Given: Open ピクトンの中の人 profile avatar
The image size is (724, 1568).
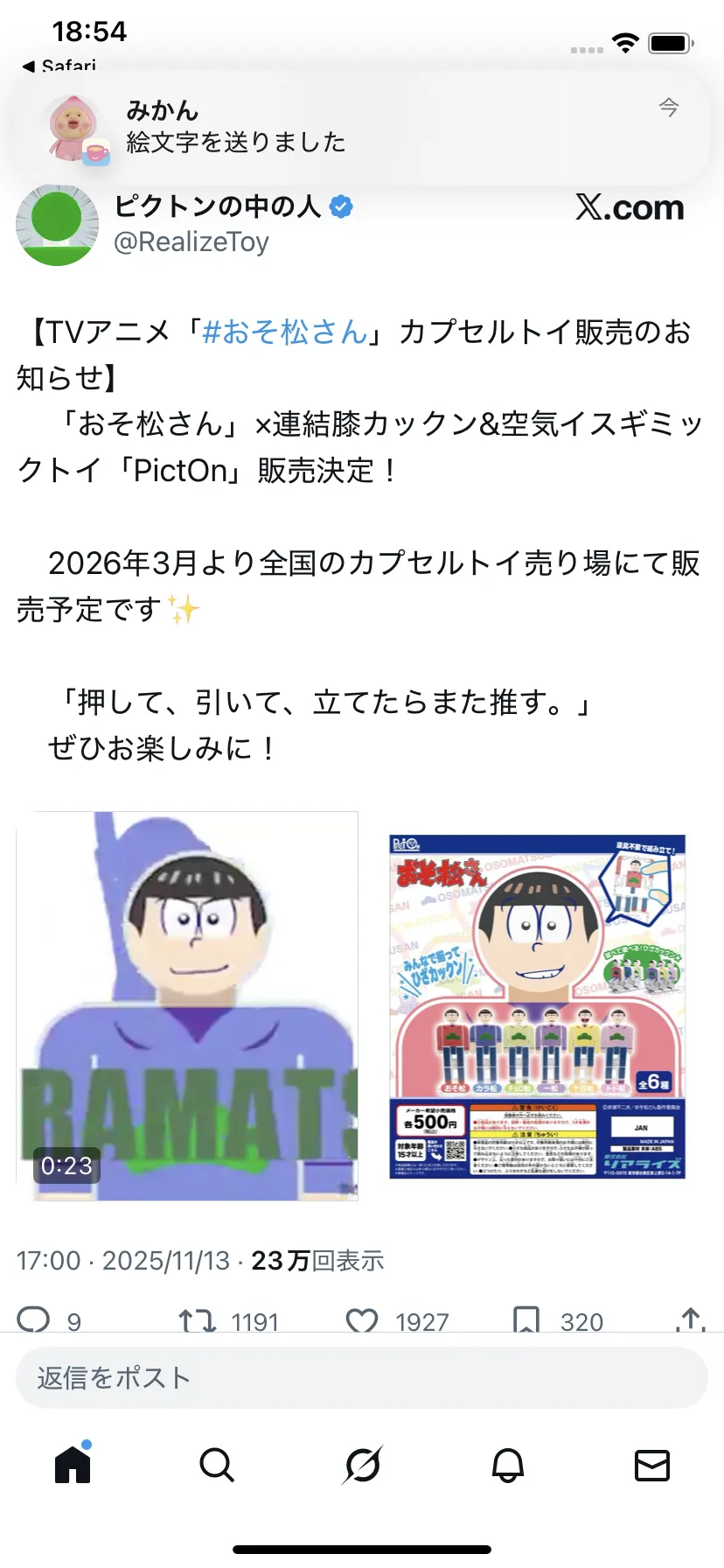Looking at the screenshot, I should point(58,225).
